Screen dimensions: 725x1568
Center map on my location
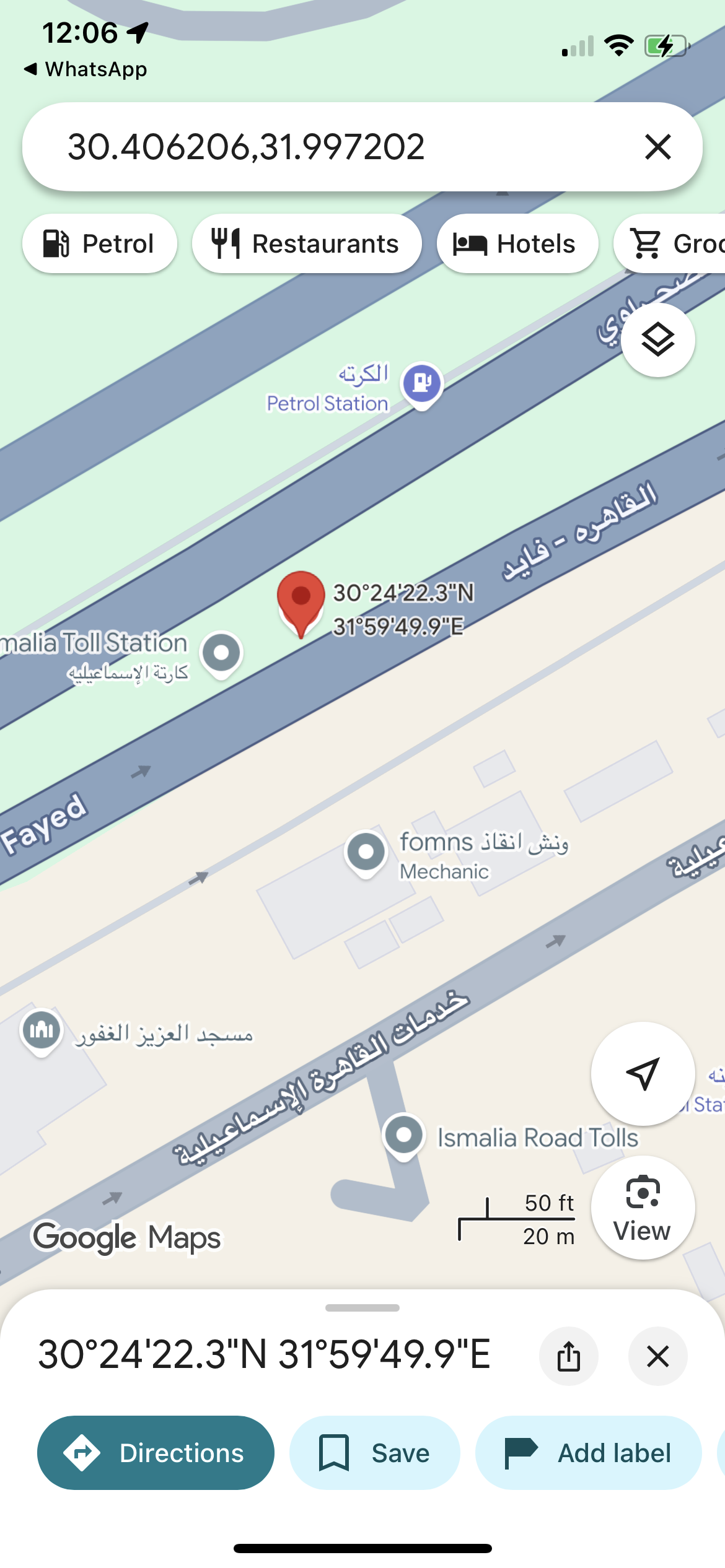(x=643, y=1073)
